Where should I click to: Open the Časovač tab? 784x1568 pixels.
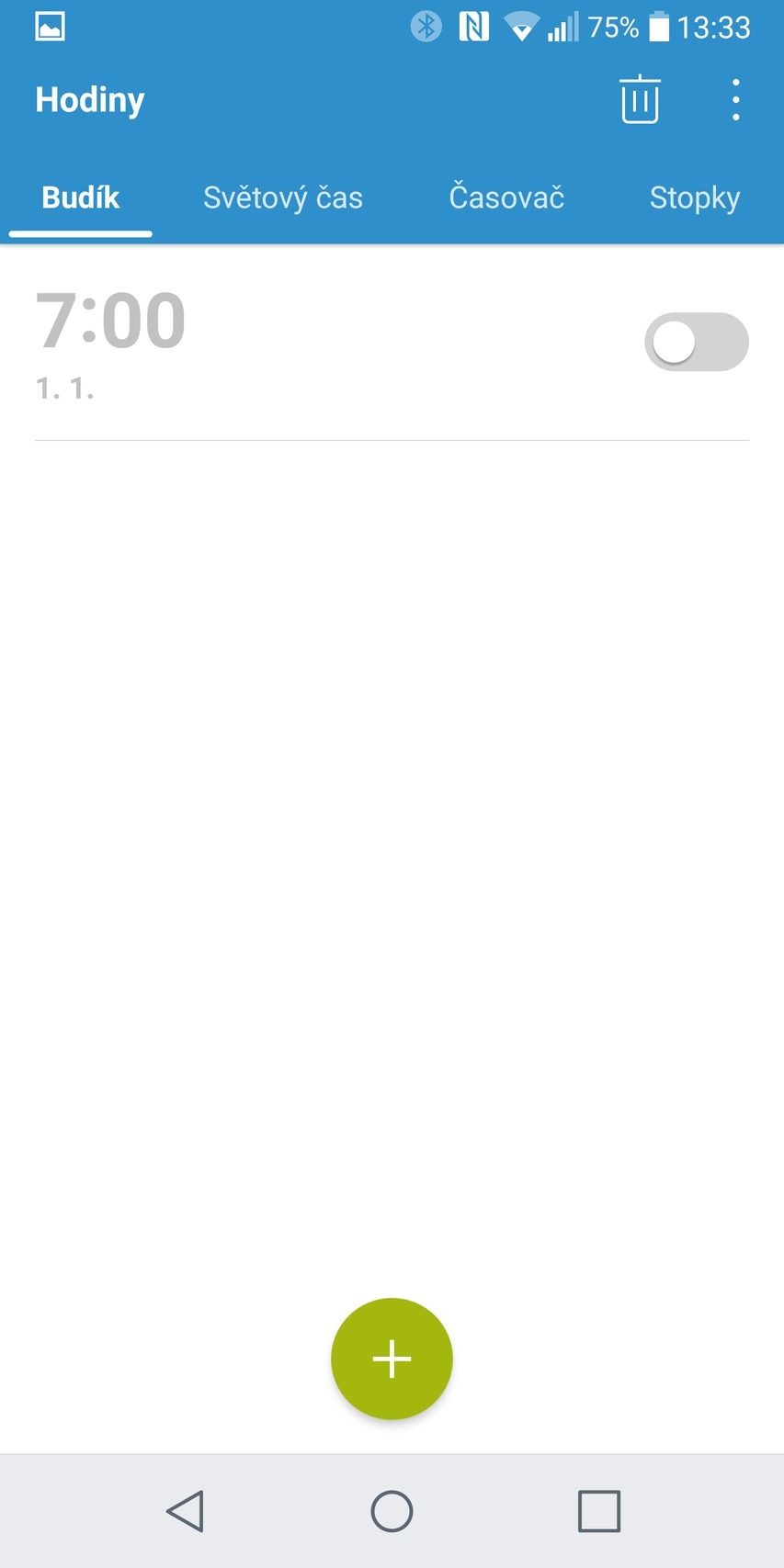506,197
